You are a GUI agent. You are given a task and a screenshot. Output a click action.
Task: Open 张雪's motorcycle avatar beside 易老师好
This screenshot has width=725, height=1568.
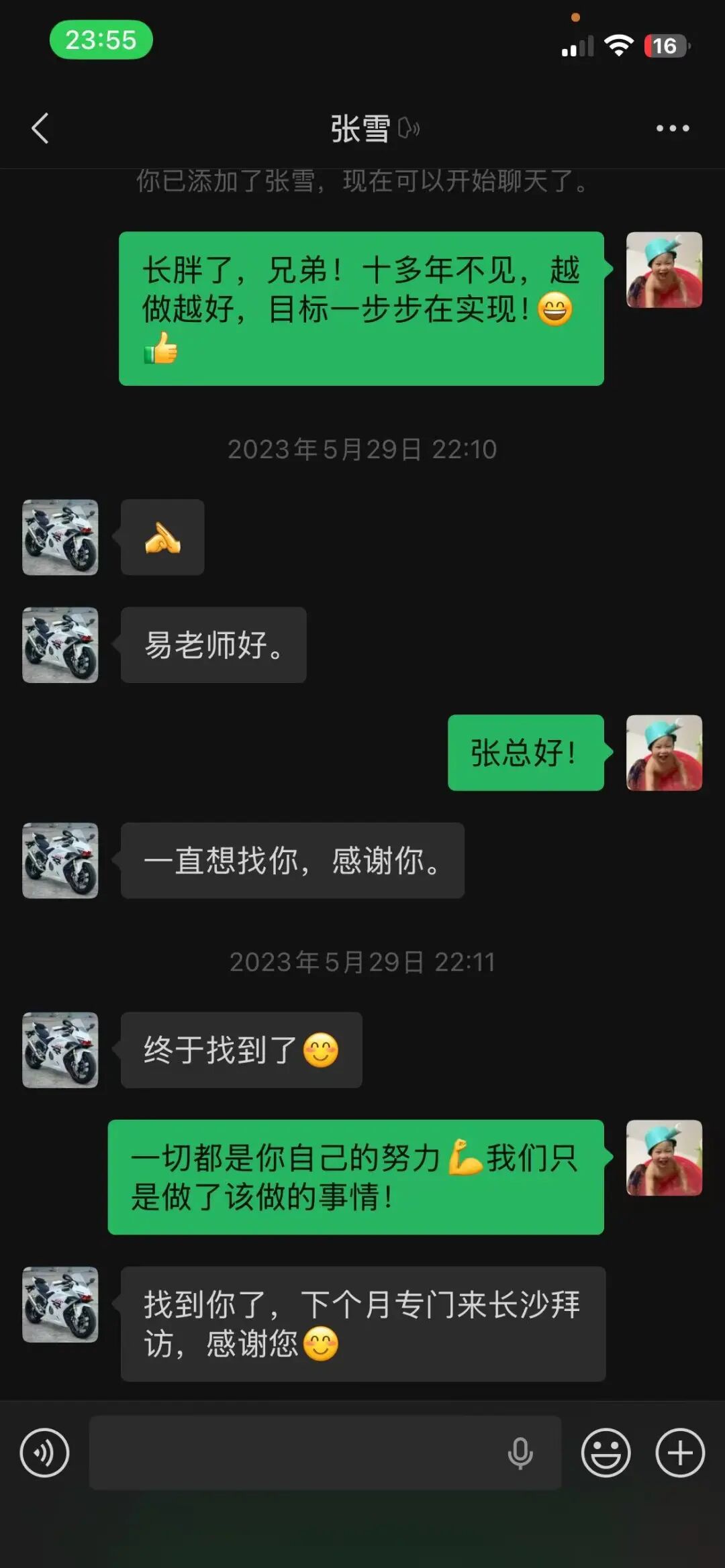click(x=60, y=645)
